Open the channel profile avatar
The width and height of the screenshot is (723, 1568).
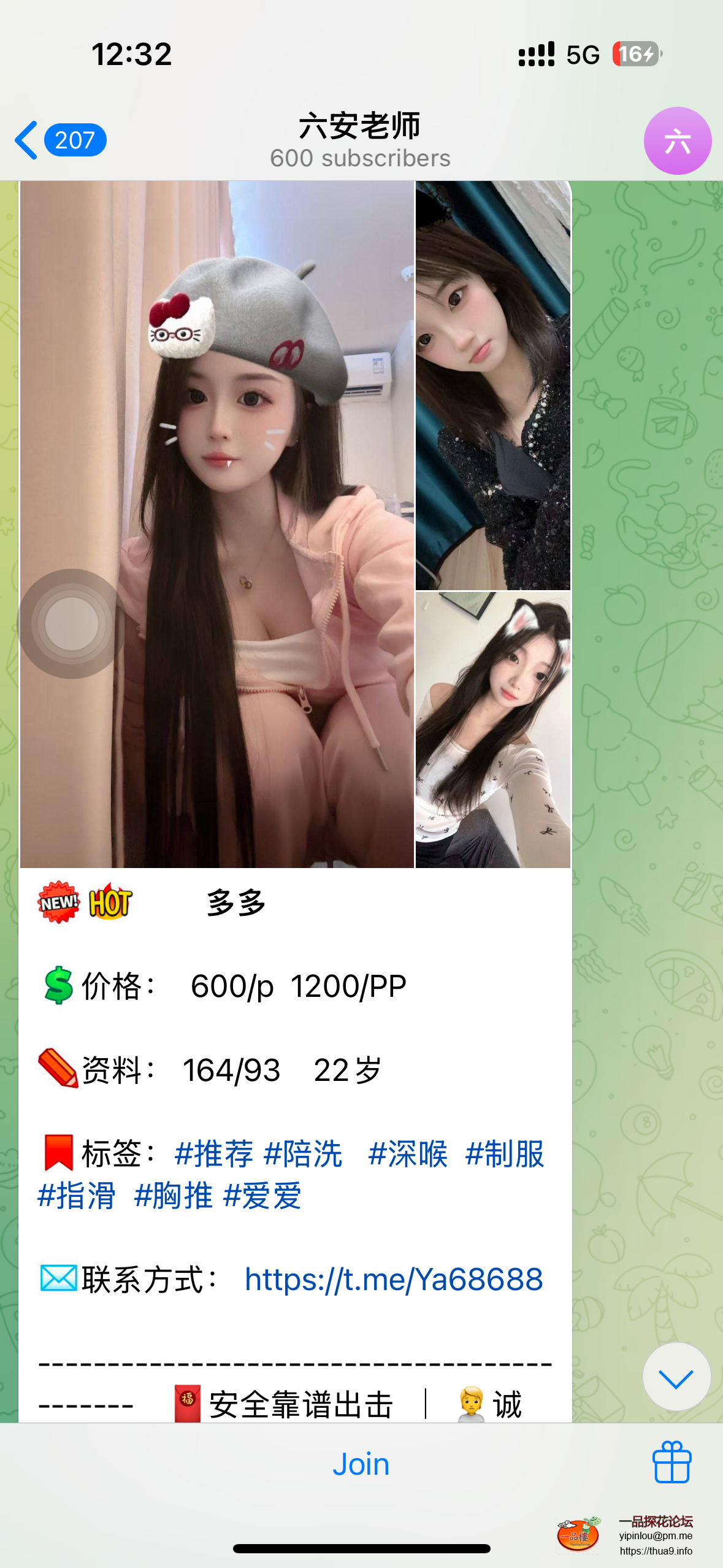[677, 141]
